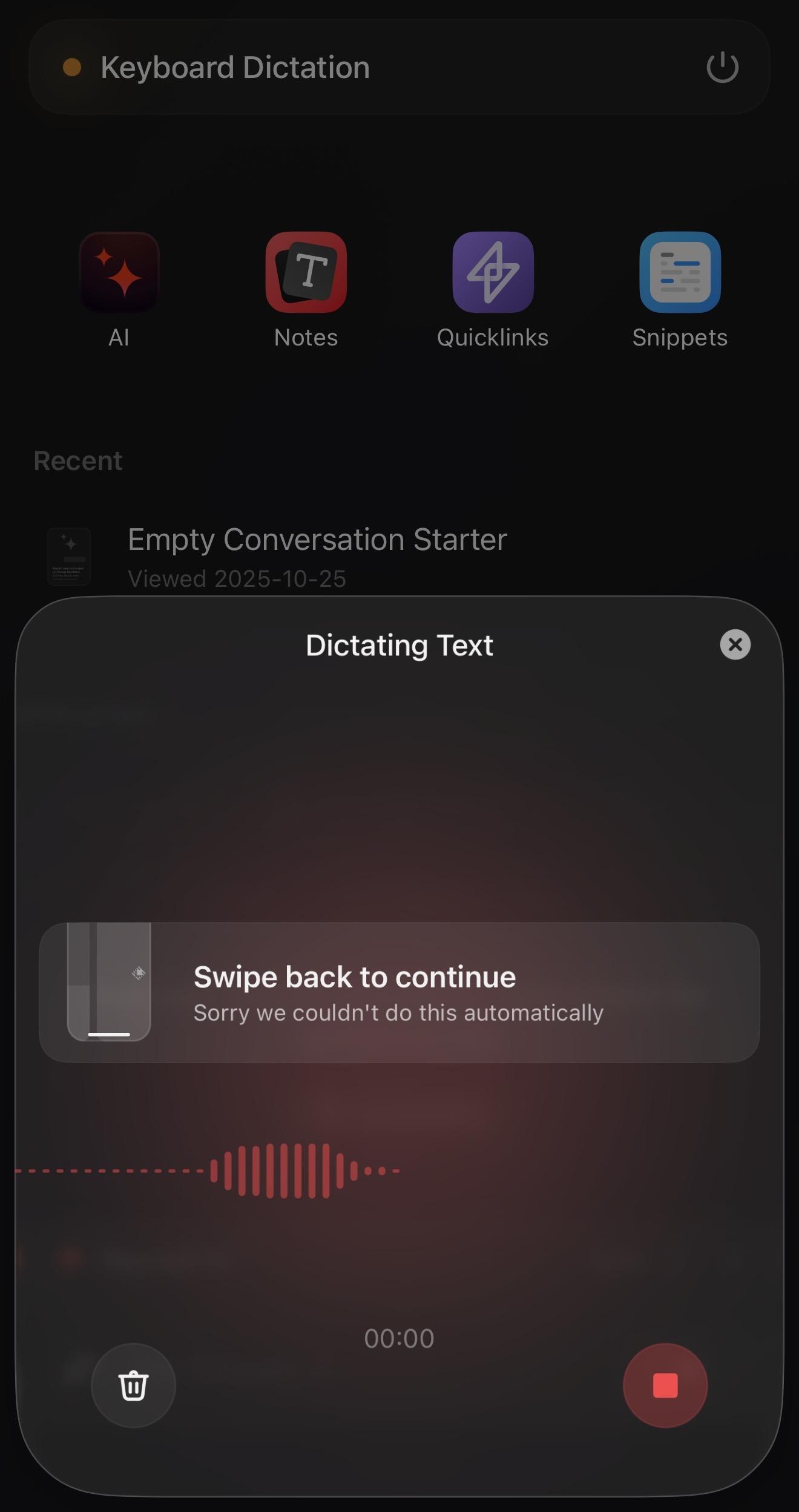
Task: Turn off Keyboard Dictation with power icon
Action: coord(722,67)
